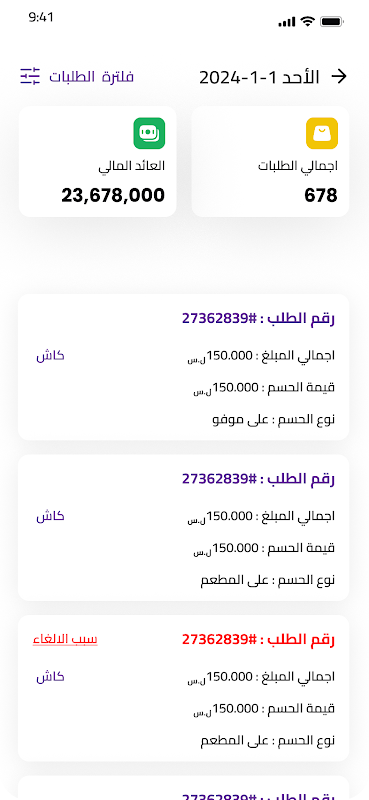Open the underlined cancellation reason link (سبب الالغاء)

pos(65,639)
